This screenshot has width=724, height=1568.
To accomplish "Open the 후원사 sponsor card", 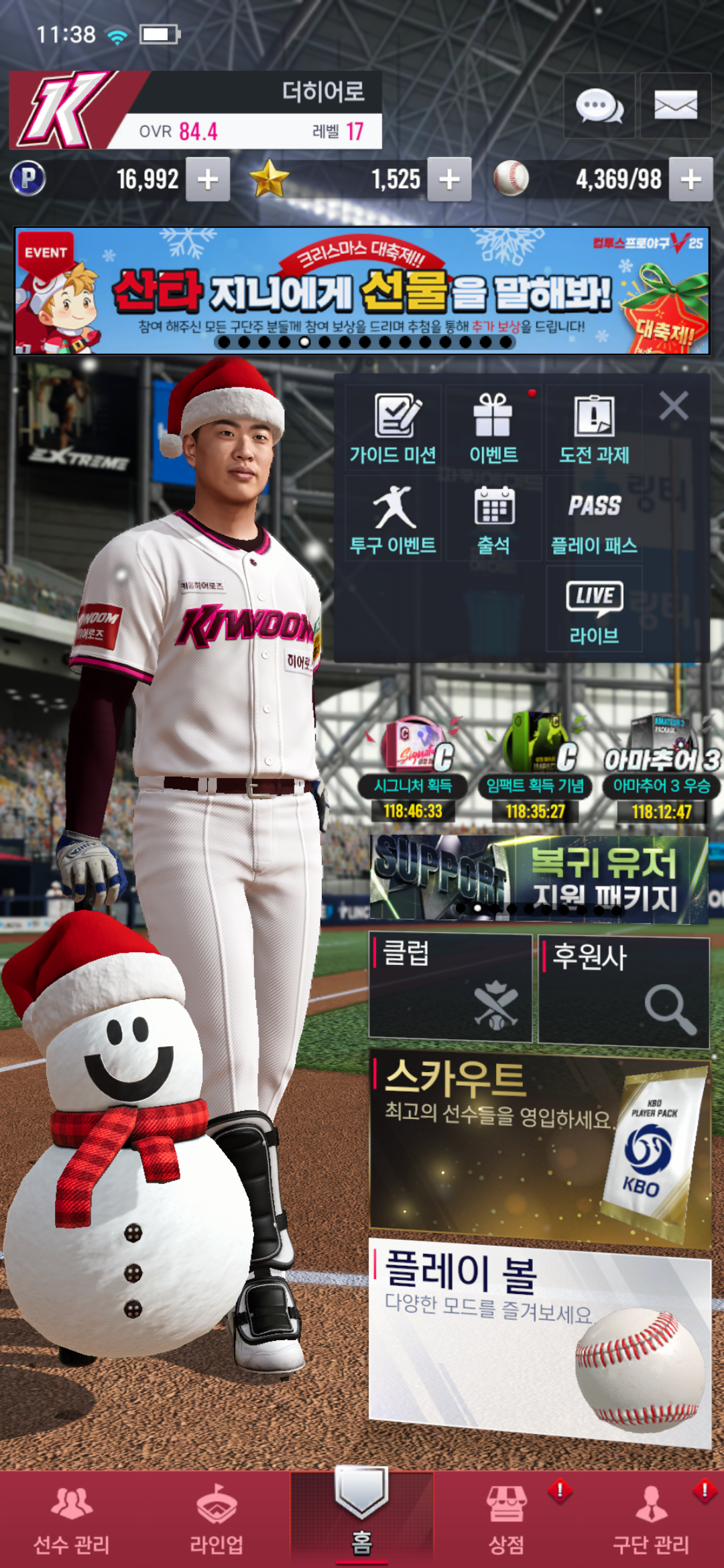I will [623, 990].
